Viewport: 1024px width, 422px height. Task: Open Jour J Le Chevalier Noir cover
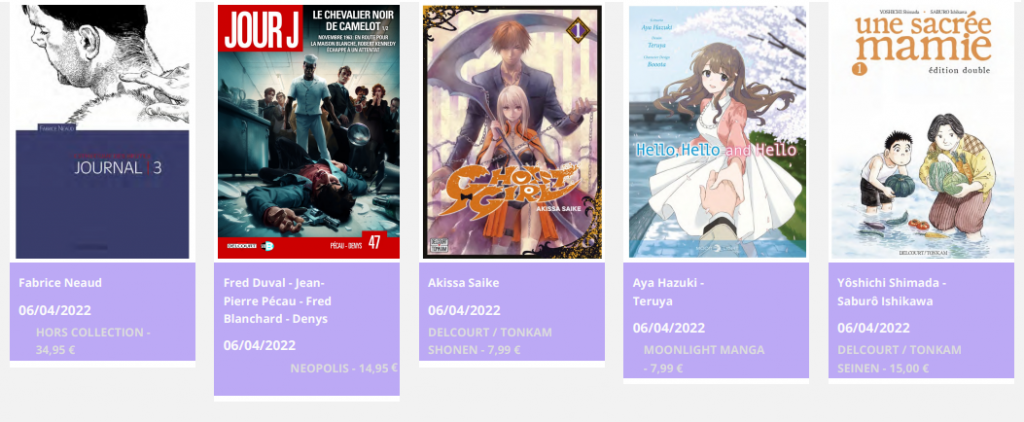click(x=308, y=132)
